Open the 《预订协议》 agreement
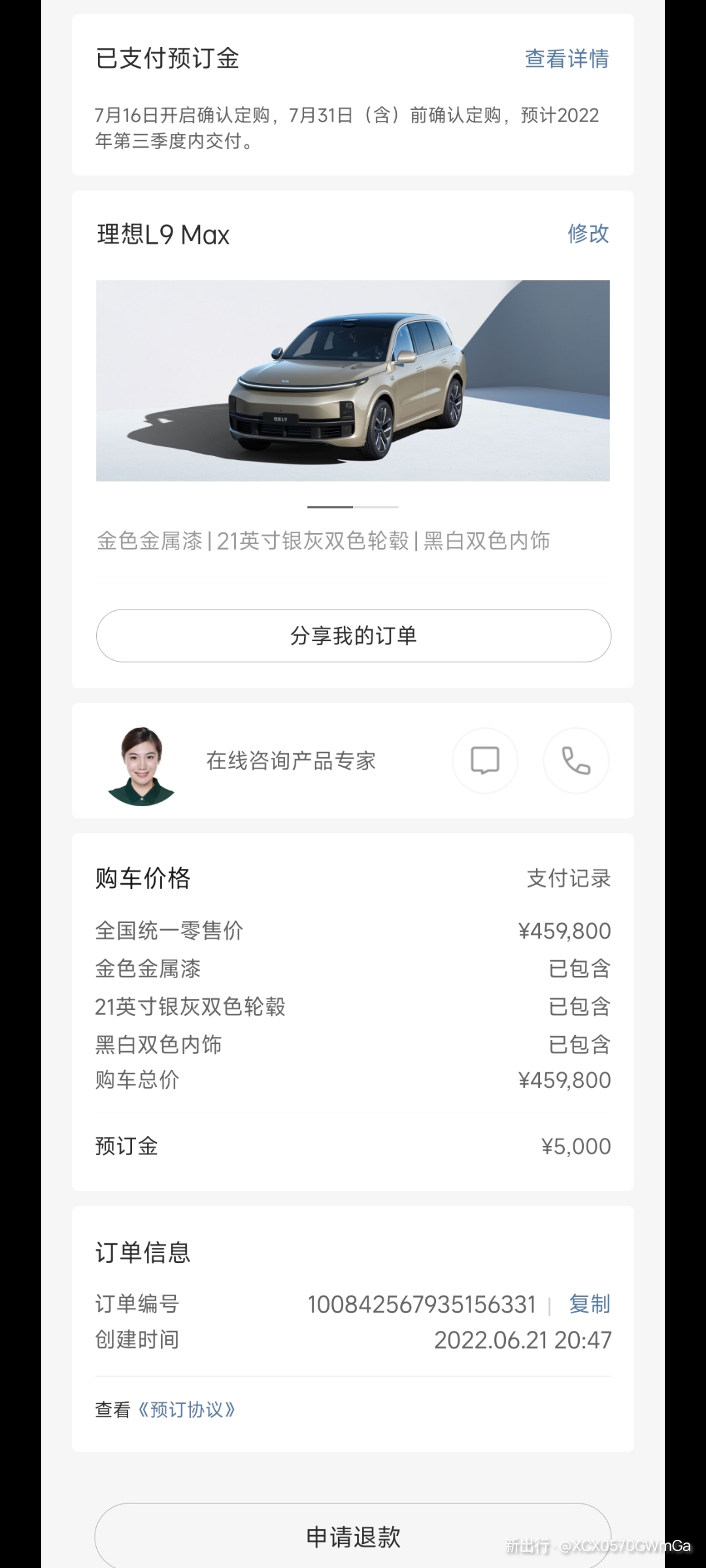This screenshot has height=1568, width=706. tap(186, 1409)
